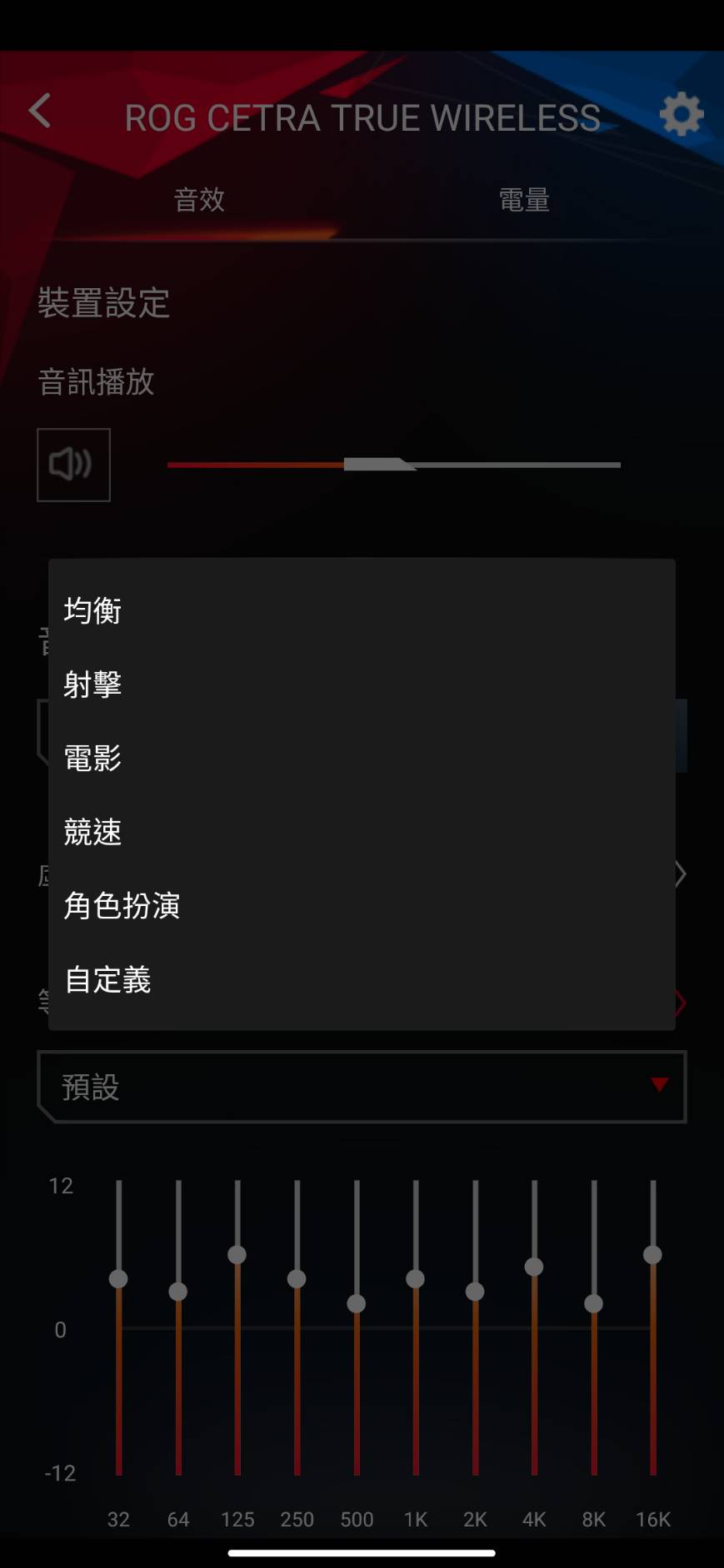
Task: Open the 預設 equalizer dropdown
Action: click(x=362, y=1087)
